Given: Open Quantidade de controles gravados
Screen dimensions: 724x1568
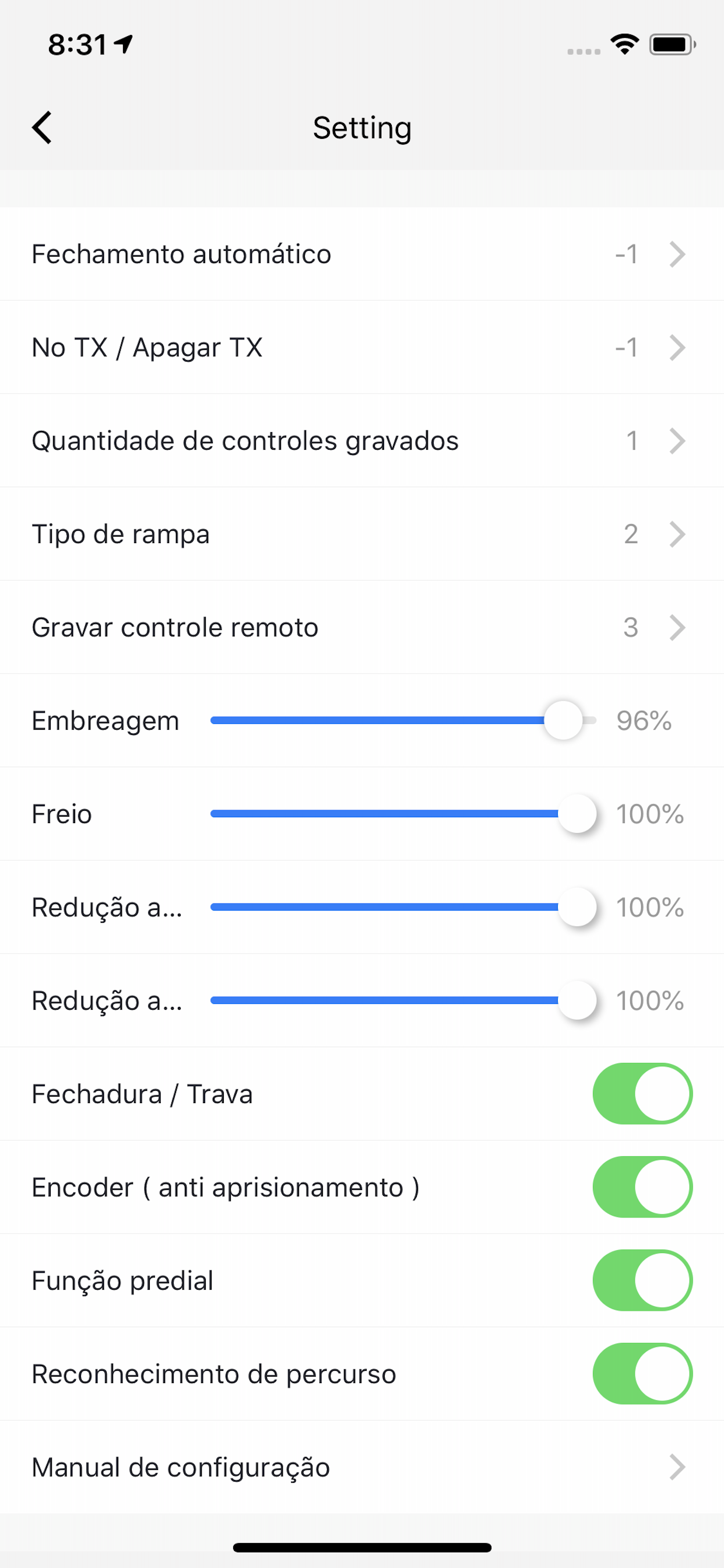Looking at the screenshot, I should 362,440.
